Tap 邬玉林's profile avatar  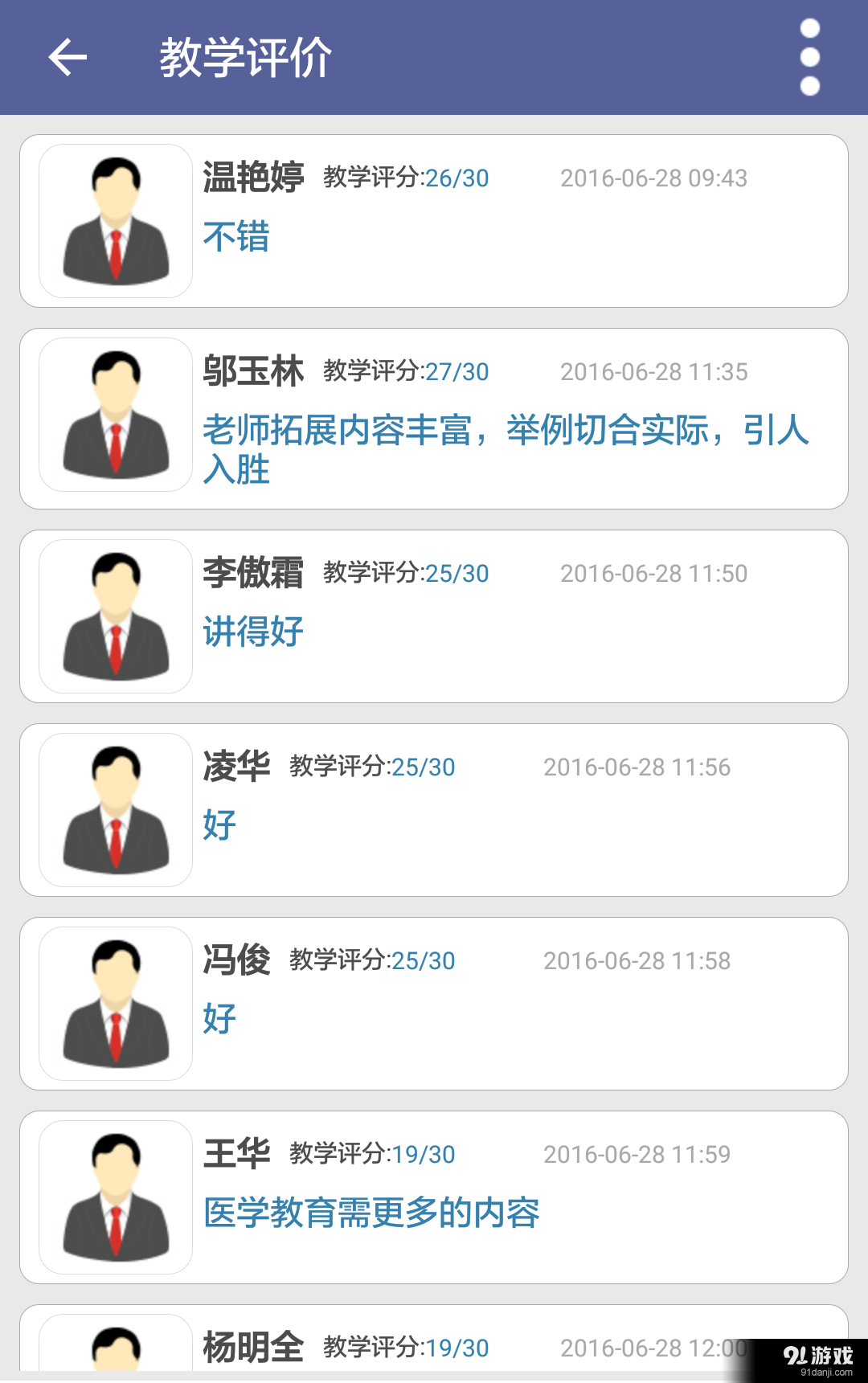click(x=115, y=411)
